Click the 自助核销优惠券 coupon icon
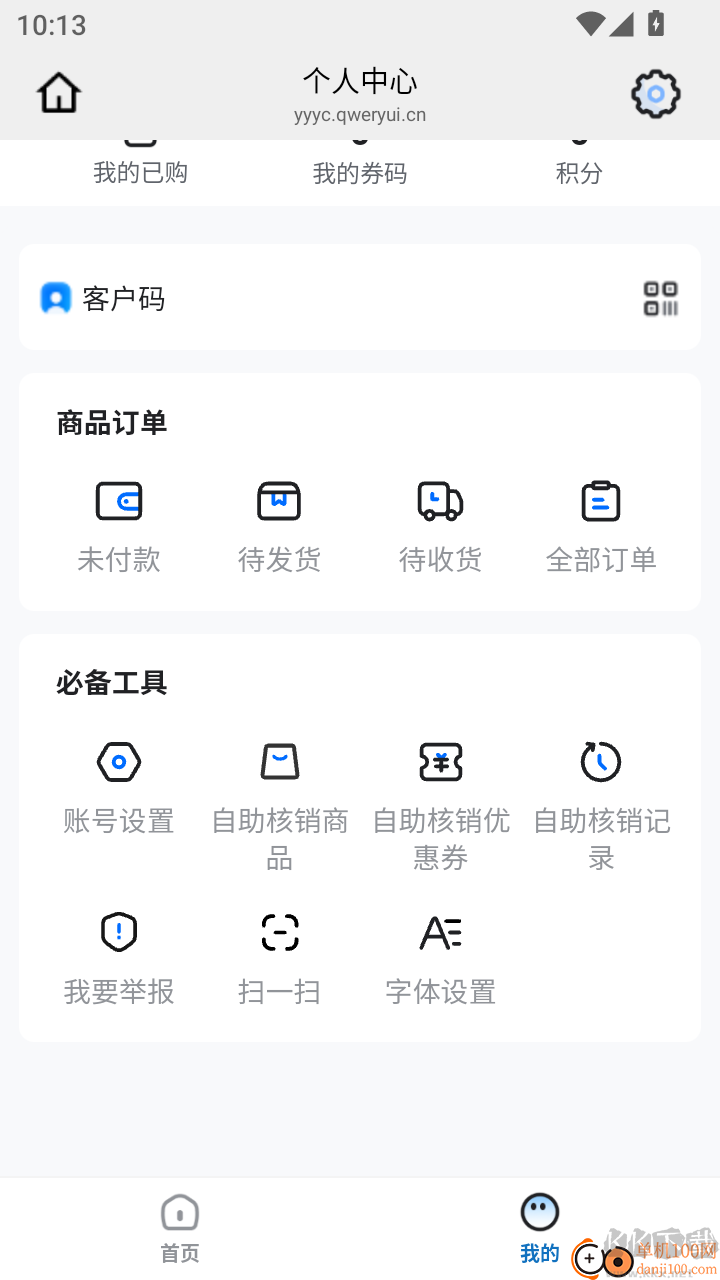 coord(440,761)
